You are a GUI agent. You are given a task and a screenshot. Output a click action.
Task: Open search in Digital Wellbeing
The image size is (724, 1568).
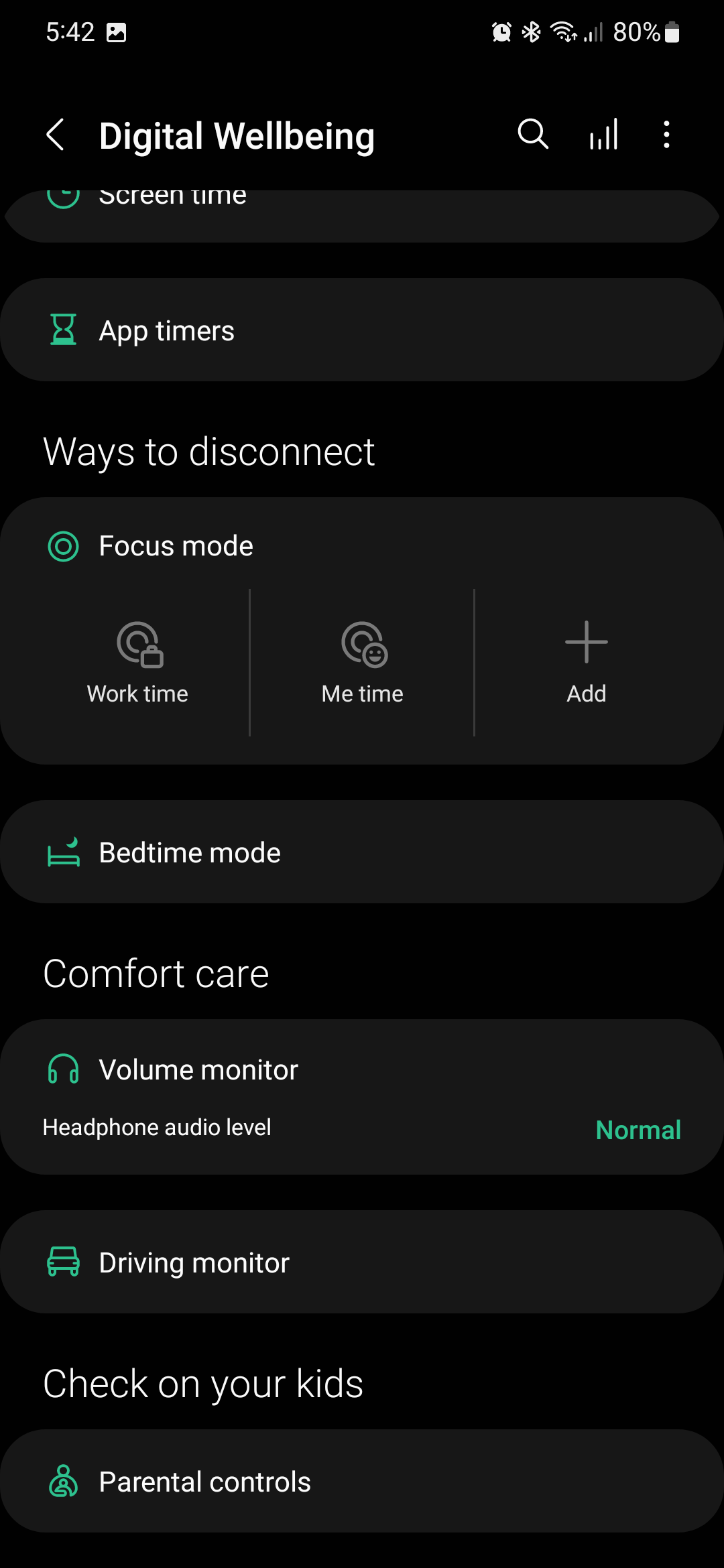533,134
